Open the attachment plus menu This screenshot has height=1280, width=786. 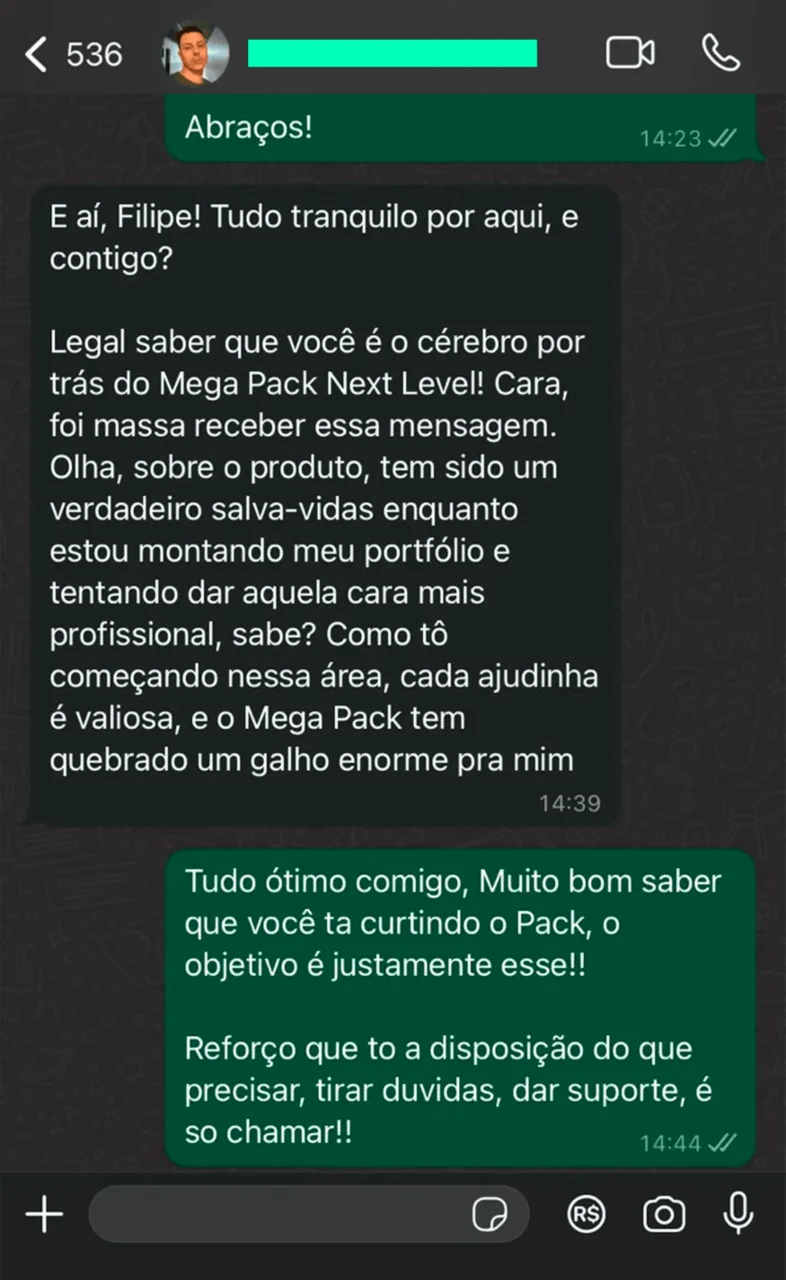[x=44, y=1215]
